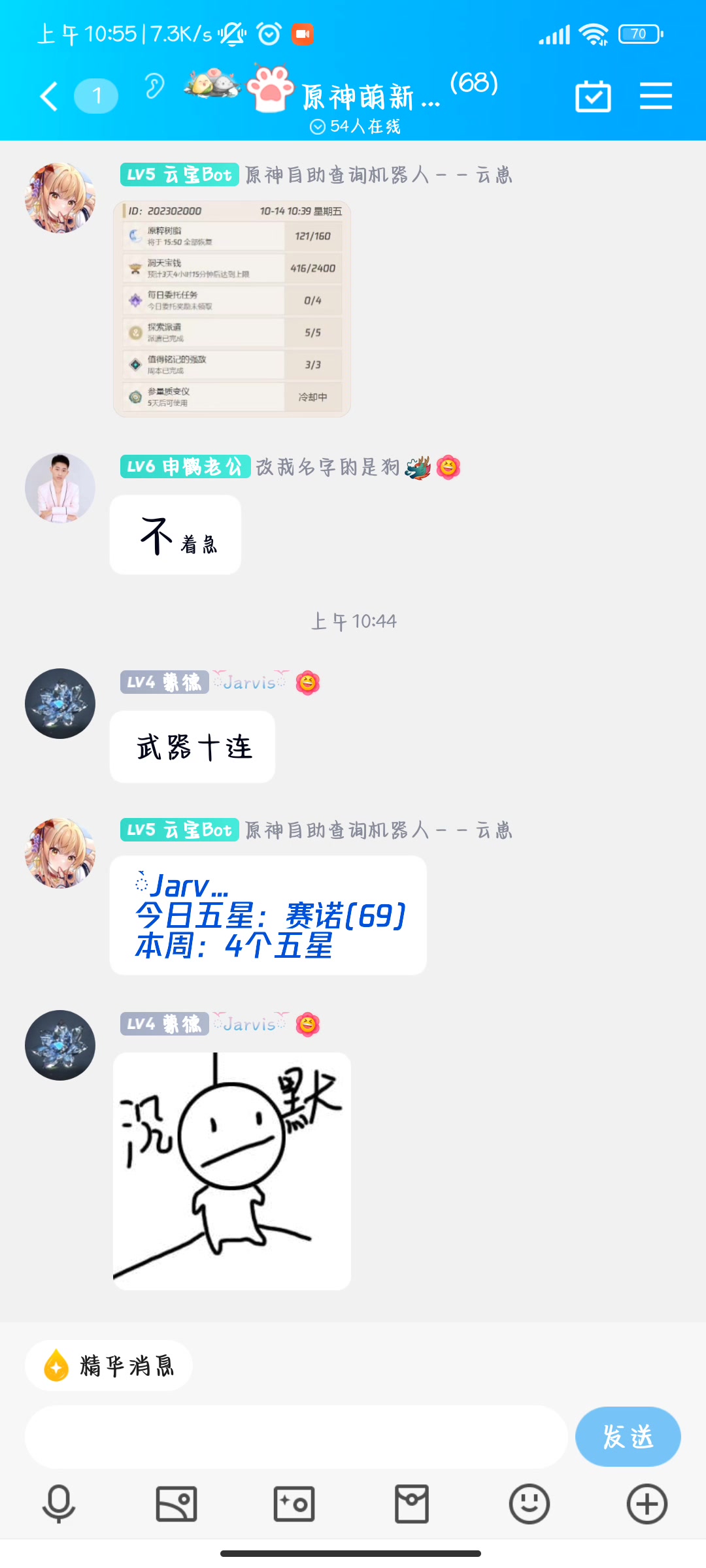This screenshot has width=706, height=1568.
Task: Open the 沉默 sticker image sent by Jarvis
Action: click(232, 1171)
